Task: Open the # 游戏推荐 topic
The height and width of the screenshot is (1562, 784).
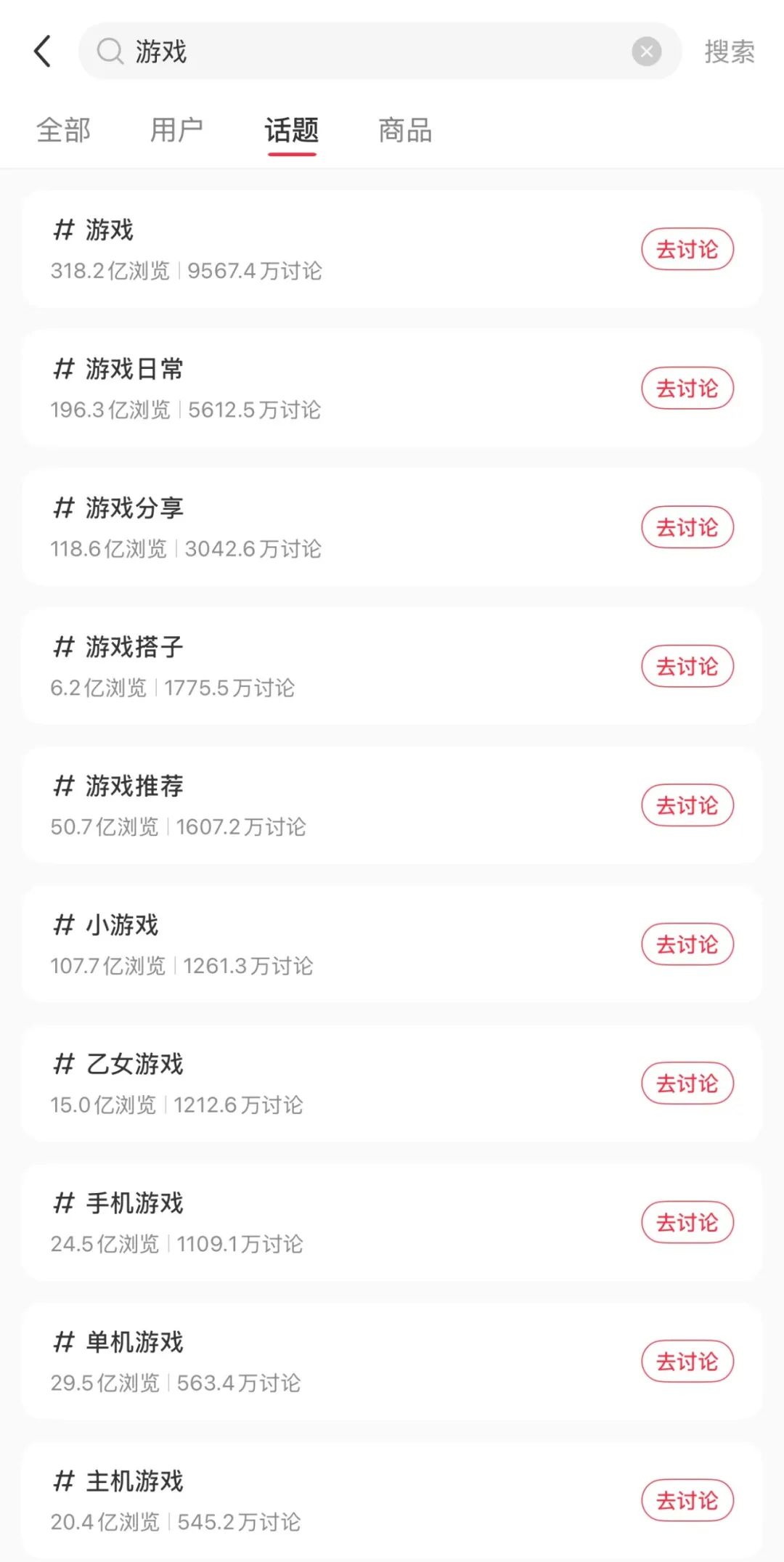Action: (x=134, y=786)
